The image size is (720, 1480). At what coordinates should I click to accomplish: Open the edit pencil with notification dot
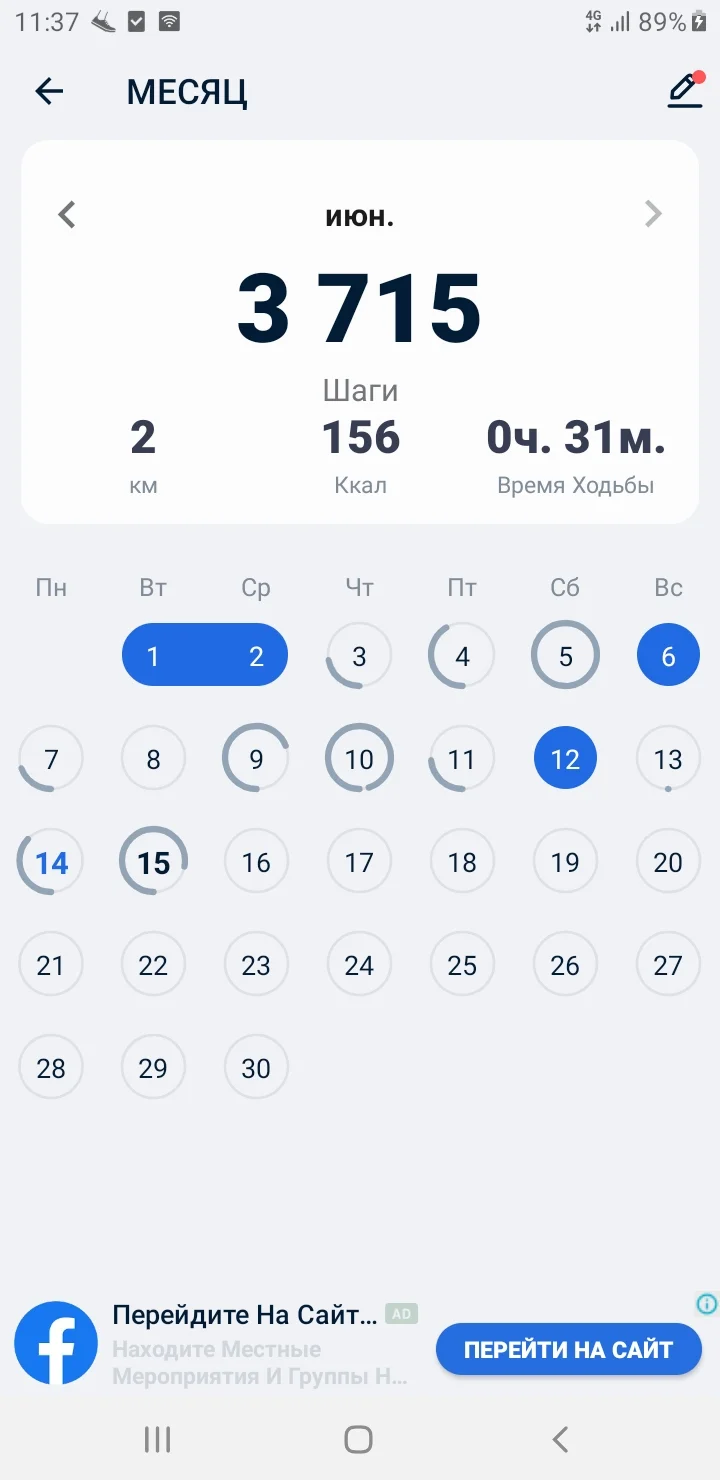tap(683, 91)
